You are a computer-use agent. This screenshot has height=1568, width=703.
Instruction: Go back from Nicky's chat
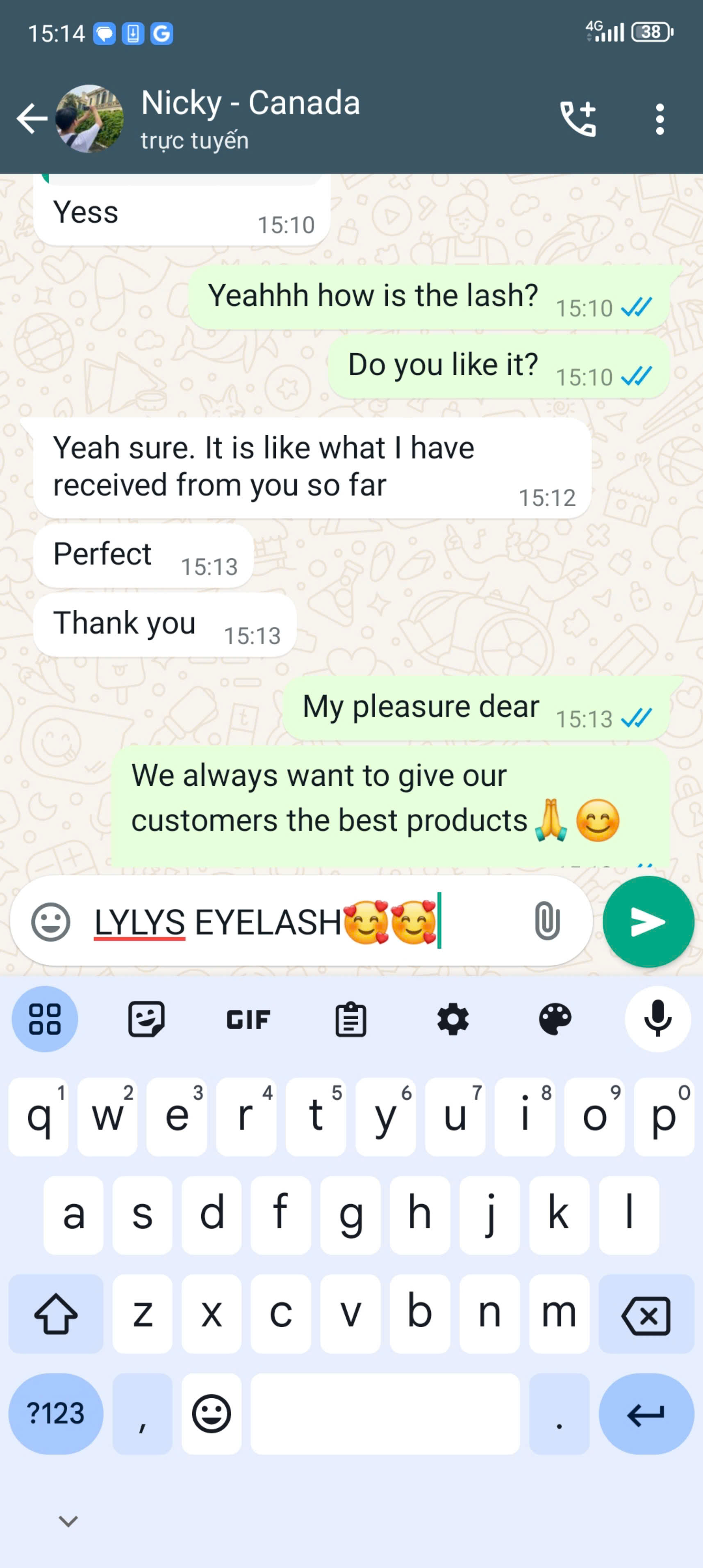pyautogui.click(x=32, y=118)
